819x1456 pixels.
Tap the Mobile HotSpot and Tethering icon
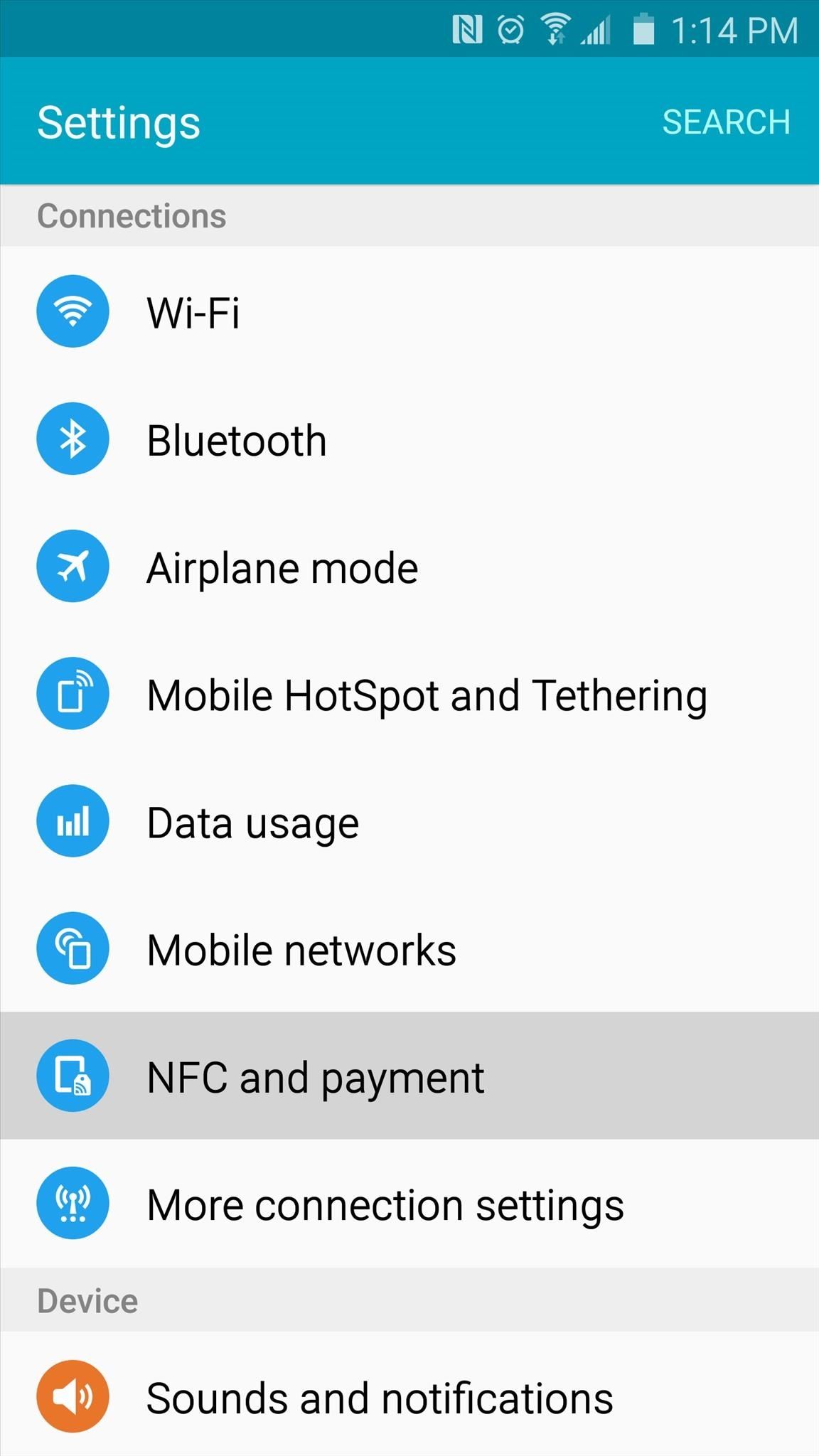[73, 693]
